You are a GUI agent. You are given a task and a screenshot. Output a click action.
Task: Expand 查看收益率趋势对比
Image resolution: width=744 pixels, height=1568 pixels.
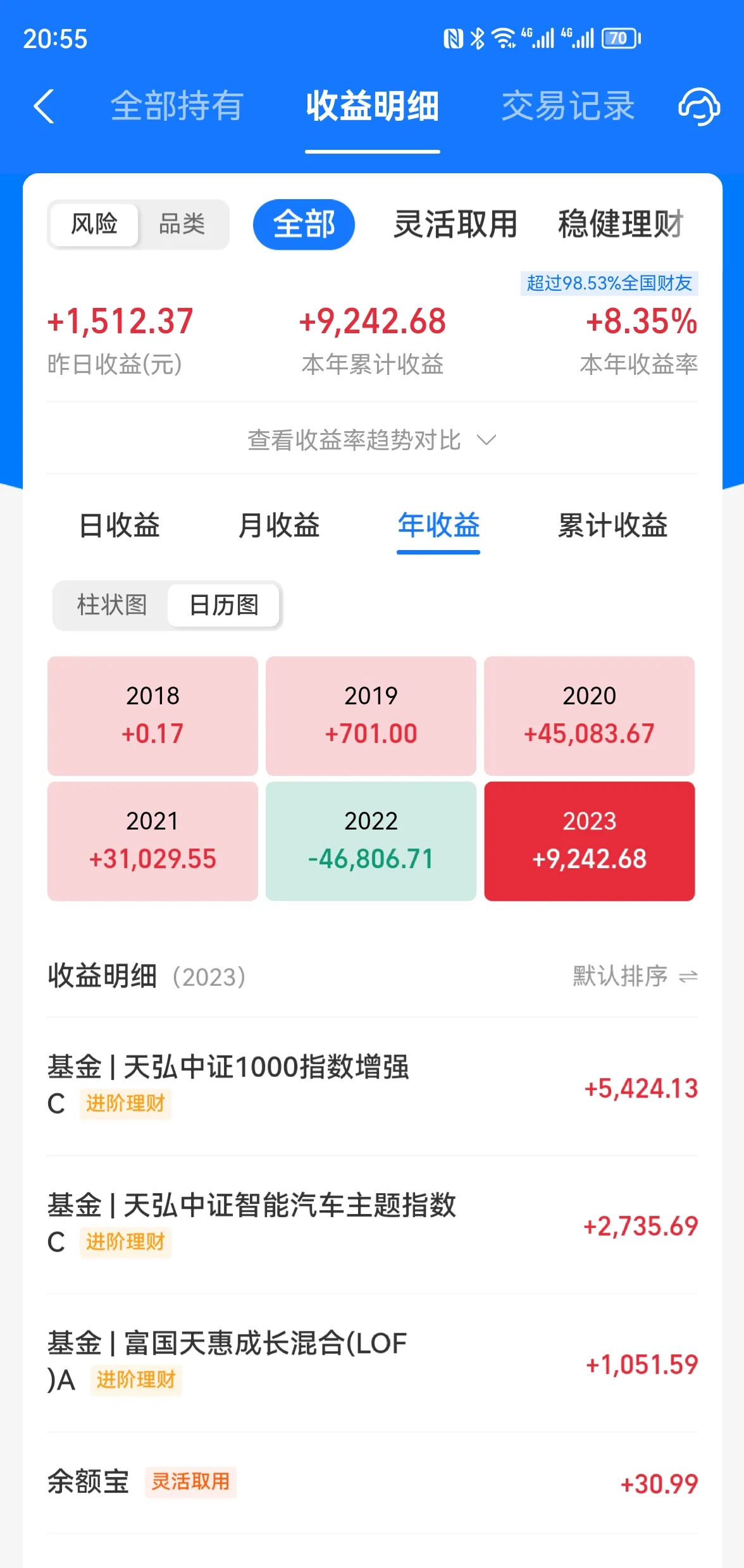click(372, 440)
